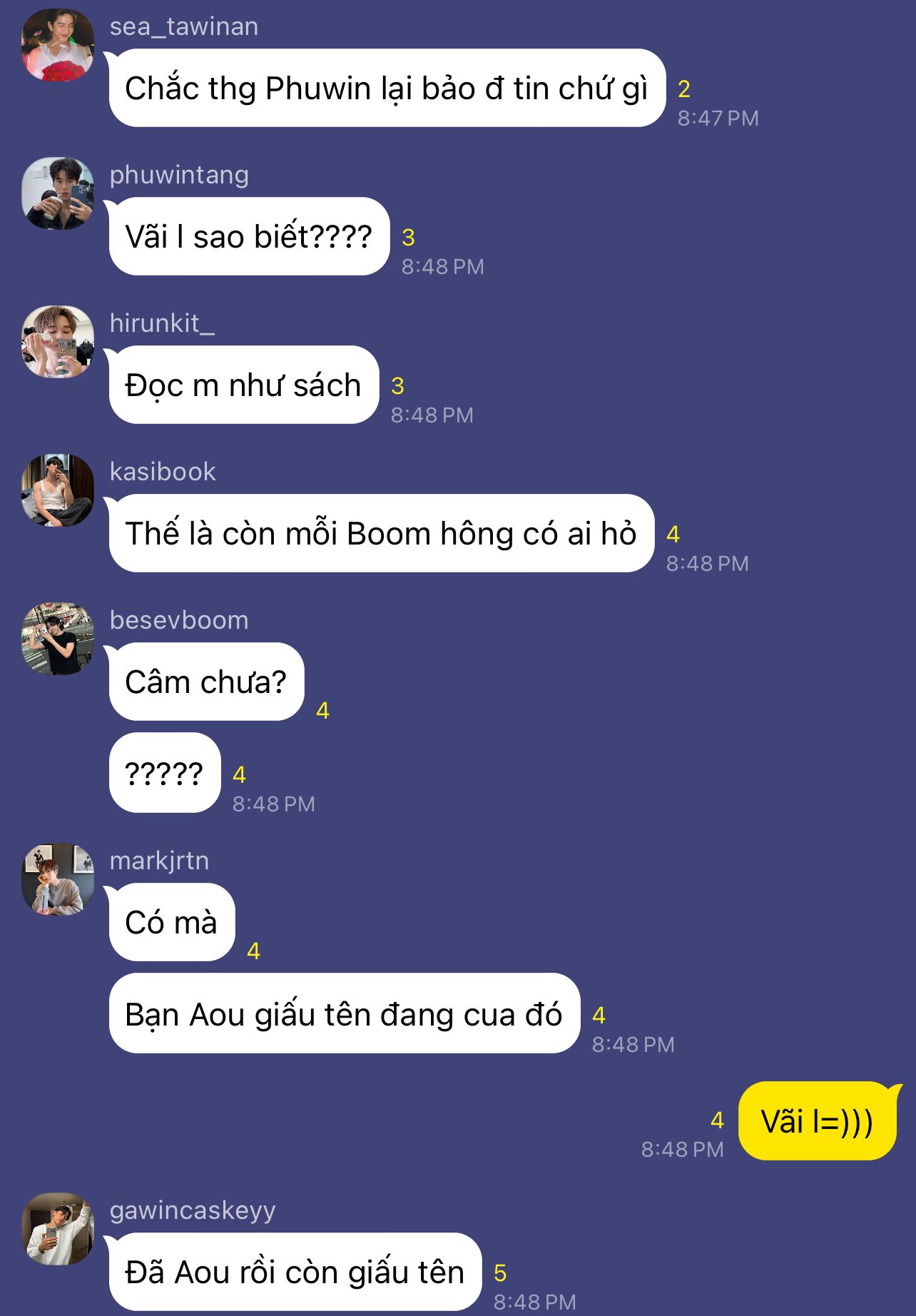Open sea_tawinan's profile picture
The width and height of the screenshot is (916, 1316).
coord(58,45)
